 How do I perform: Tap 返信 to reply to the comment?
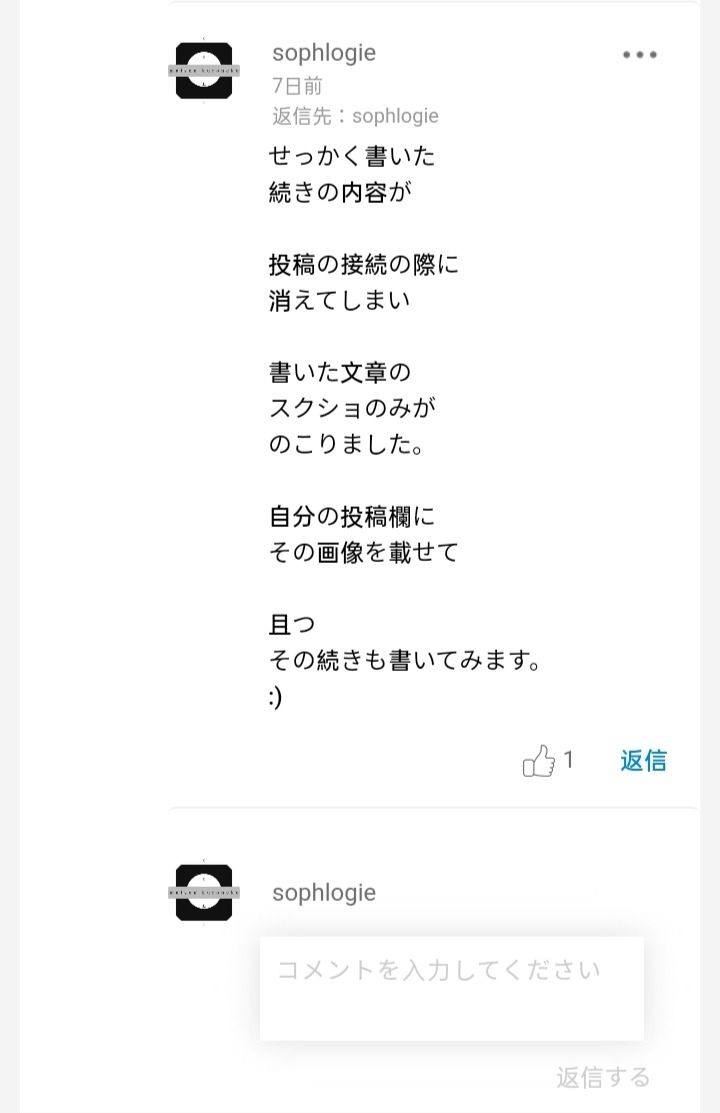click(x=643, y=760)
